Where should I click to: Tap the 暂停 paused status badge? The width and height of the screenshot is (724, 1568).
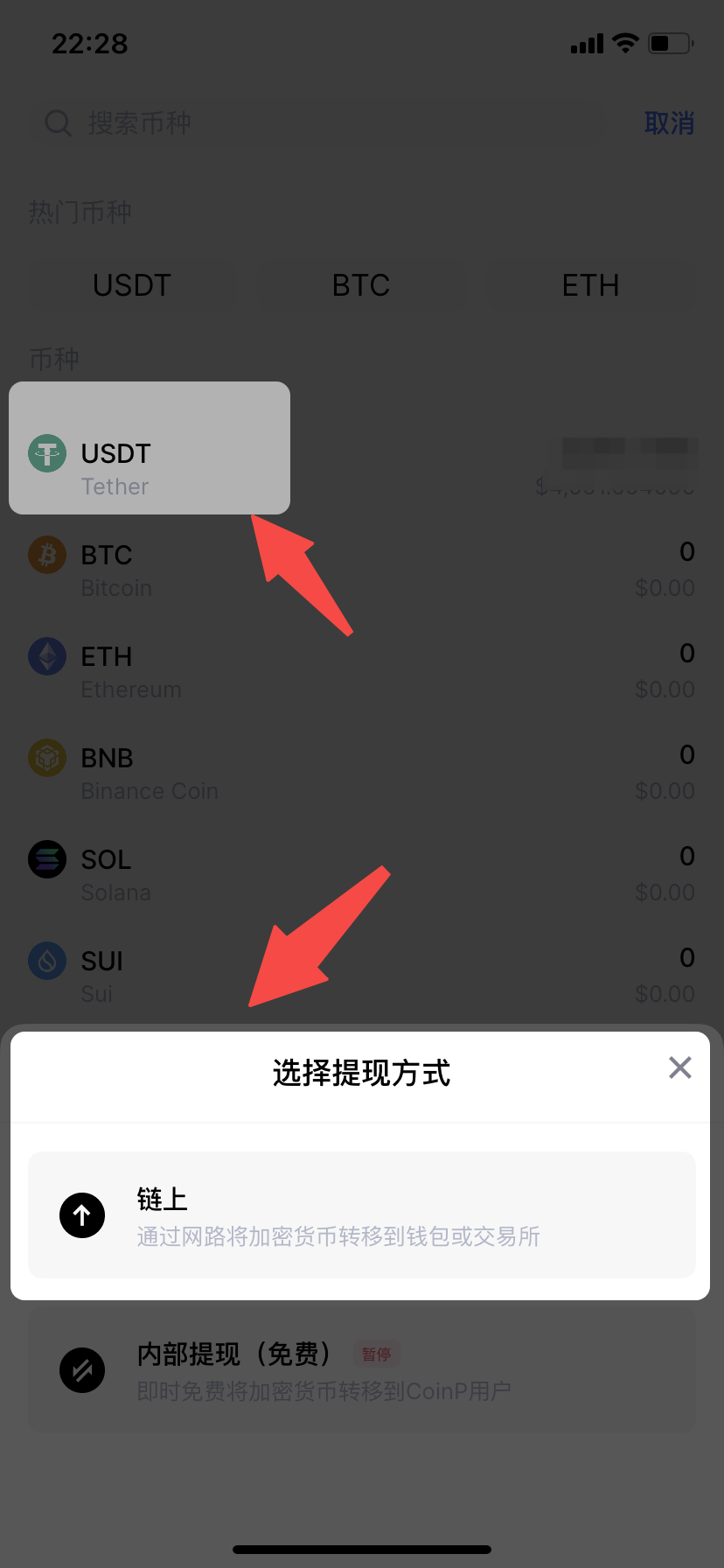coord(376,1354)
